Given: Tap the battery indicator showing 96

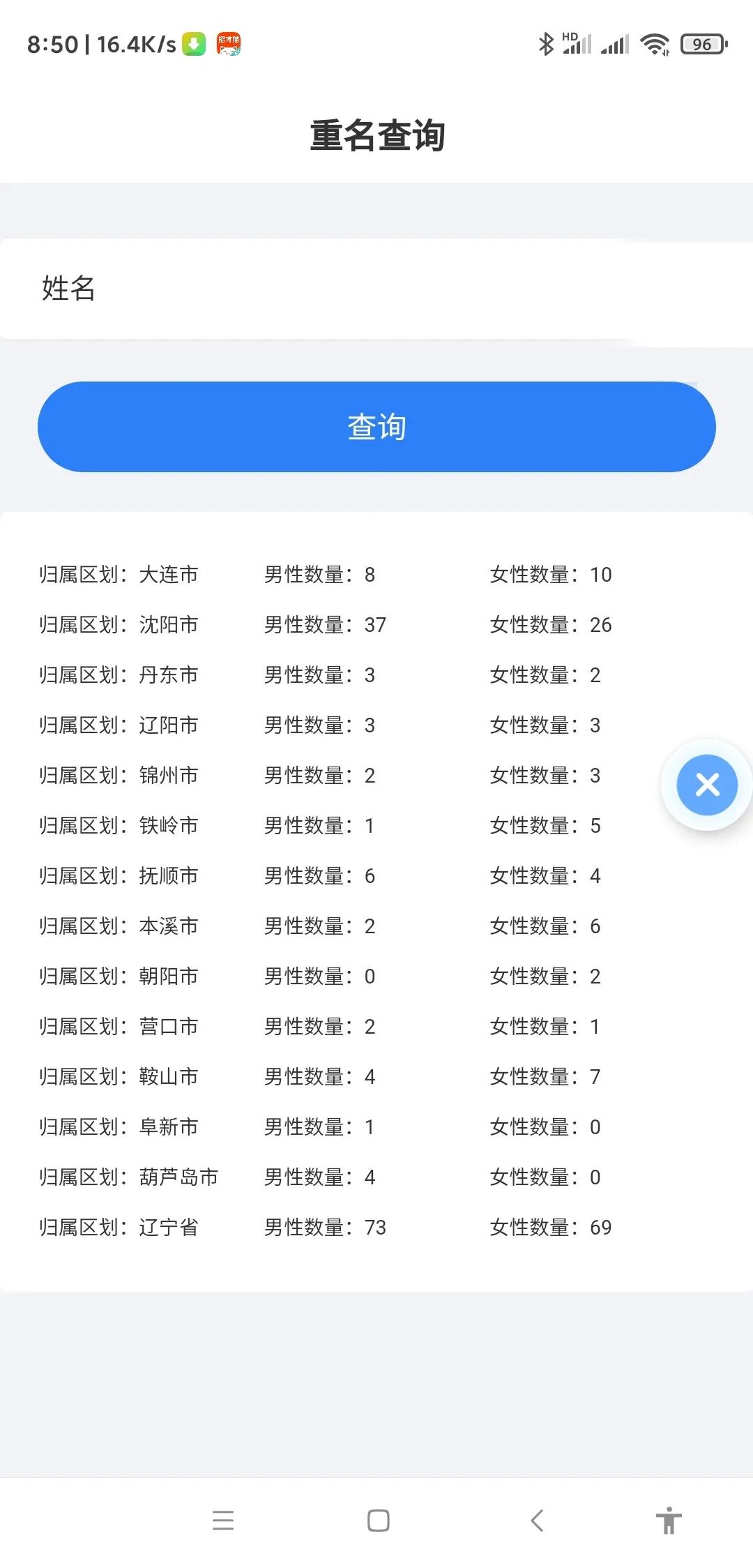Looking at the screenshot, I should [702, 43].
